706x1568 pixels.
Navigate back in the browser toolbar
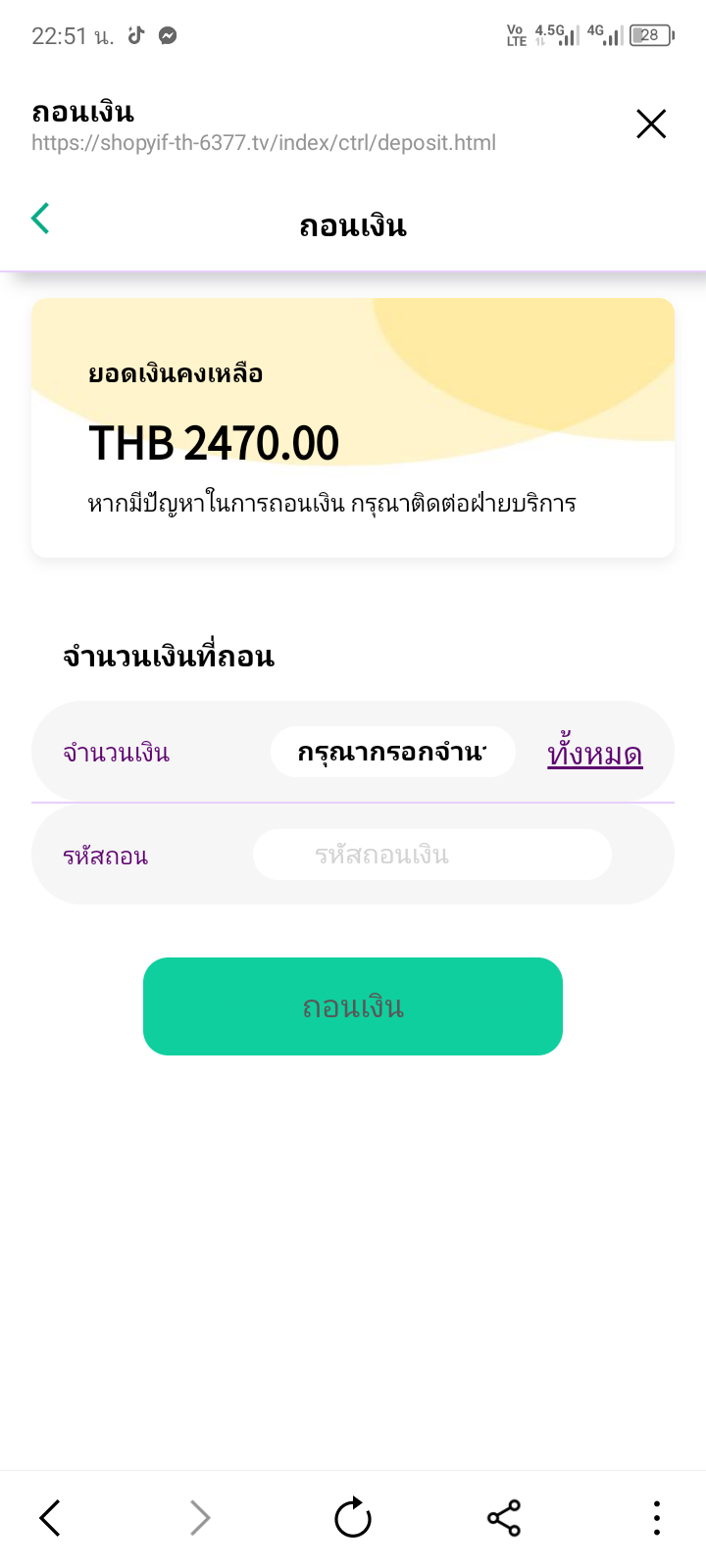pos(50,1518)
